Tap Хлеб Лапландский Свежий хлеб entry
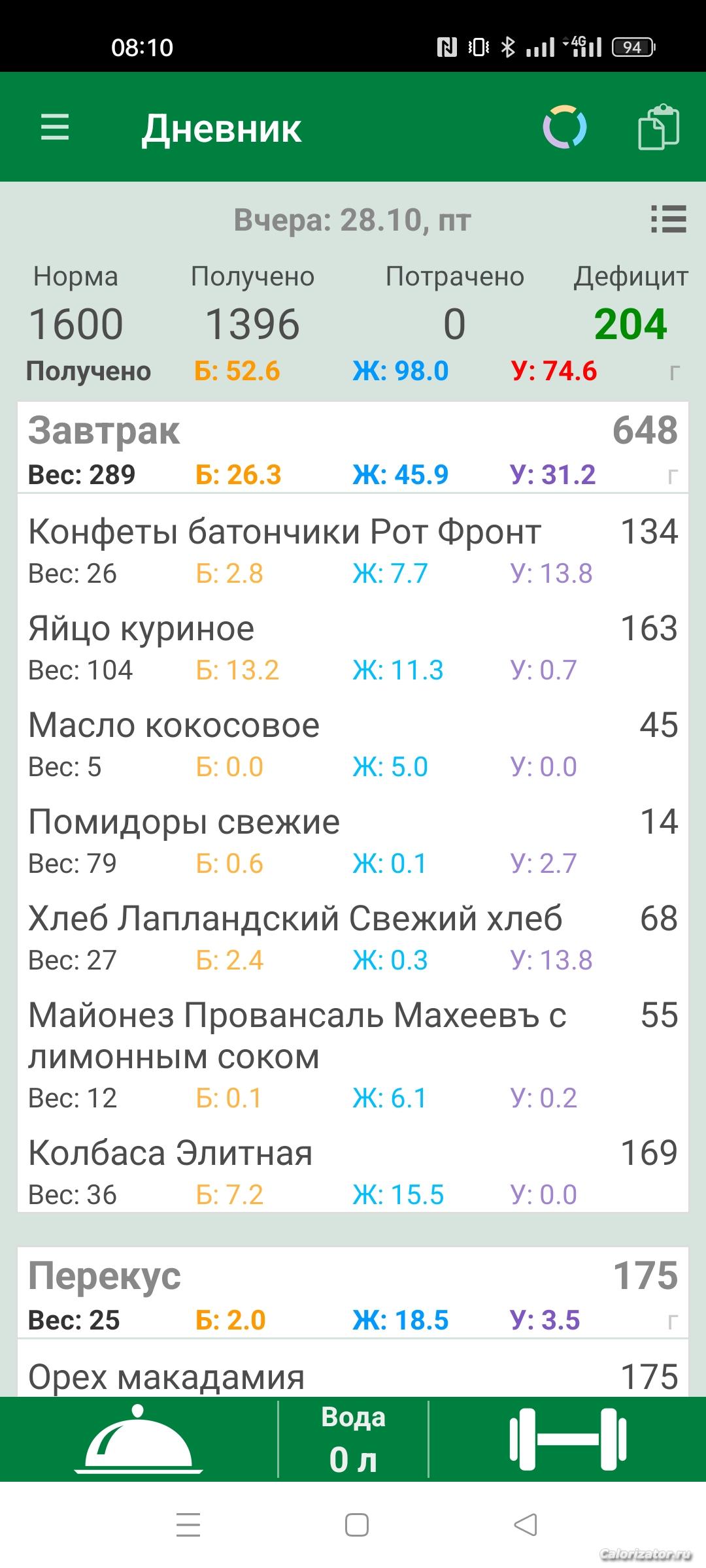Screen dimensions: 706x1568 click(x=352, y=937)
